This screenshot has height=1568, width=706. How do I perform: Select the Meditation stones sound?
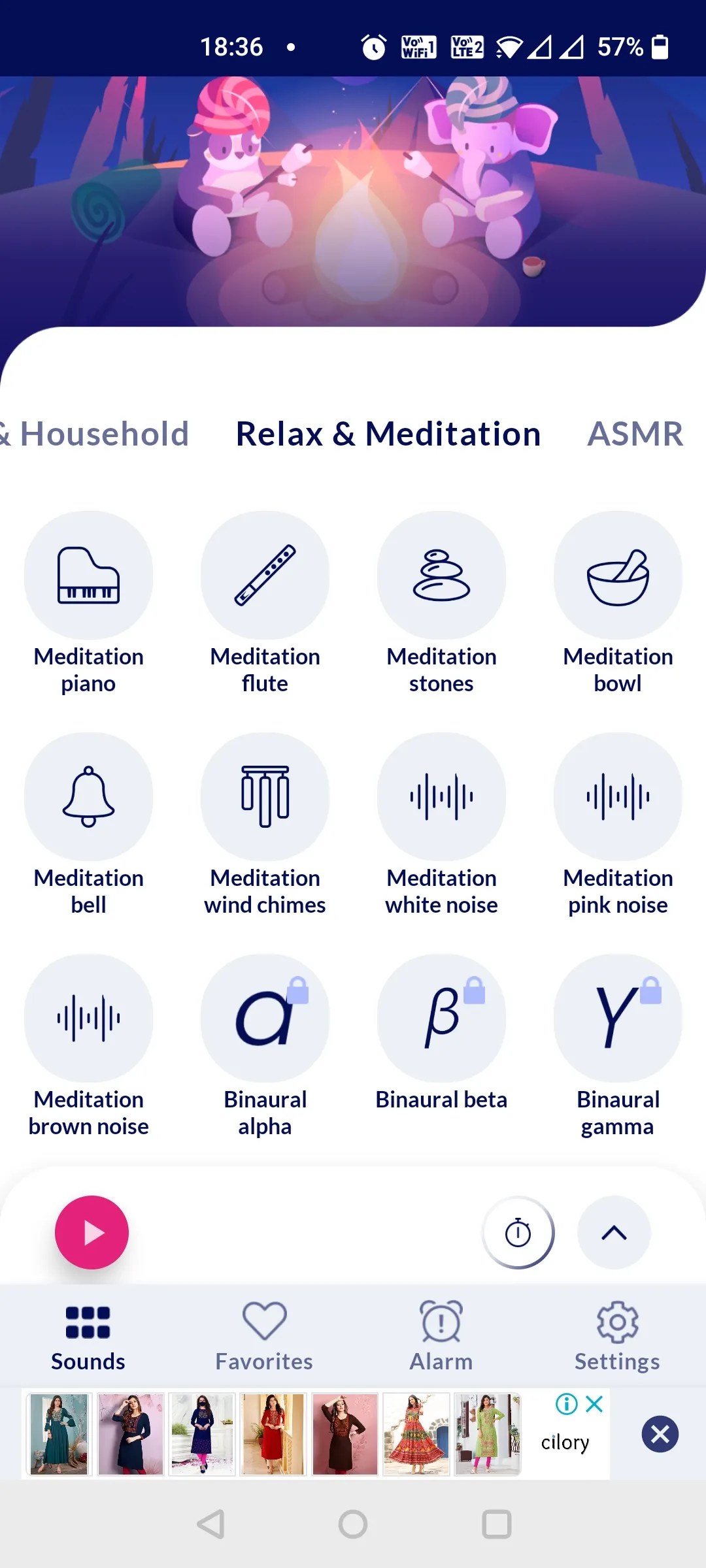(442, 575)
